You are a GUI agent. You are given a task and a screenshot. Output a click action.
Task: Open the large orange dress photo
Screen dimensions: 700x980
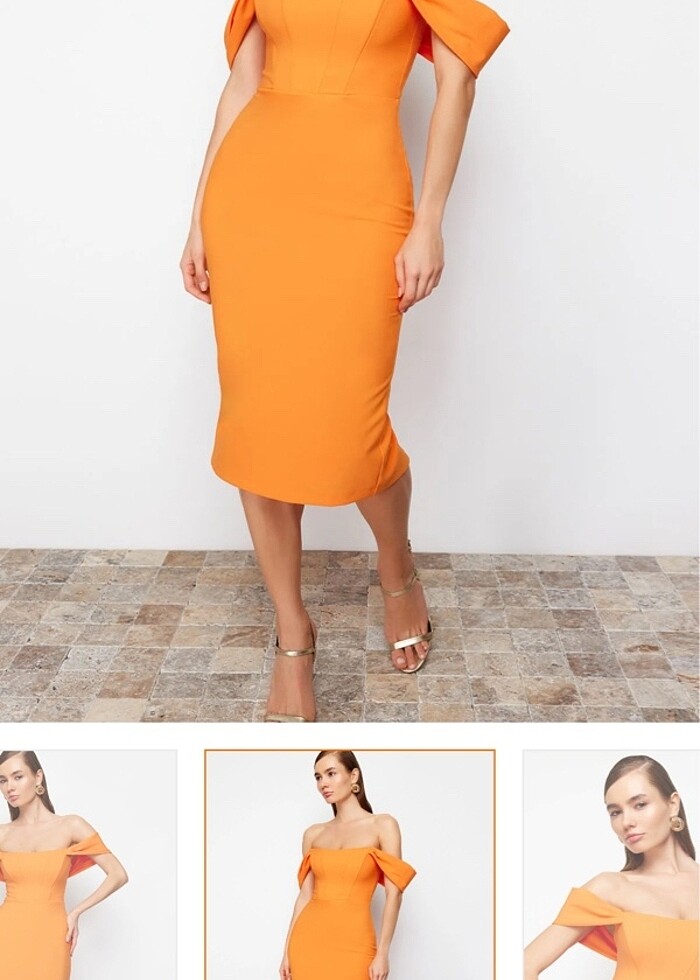click(350, 360)
